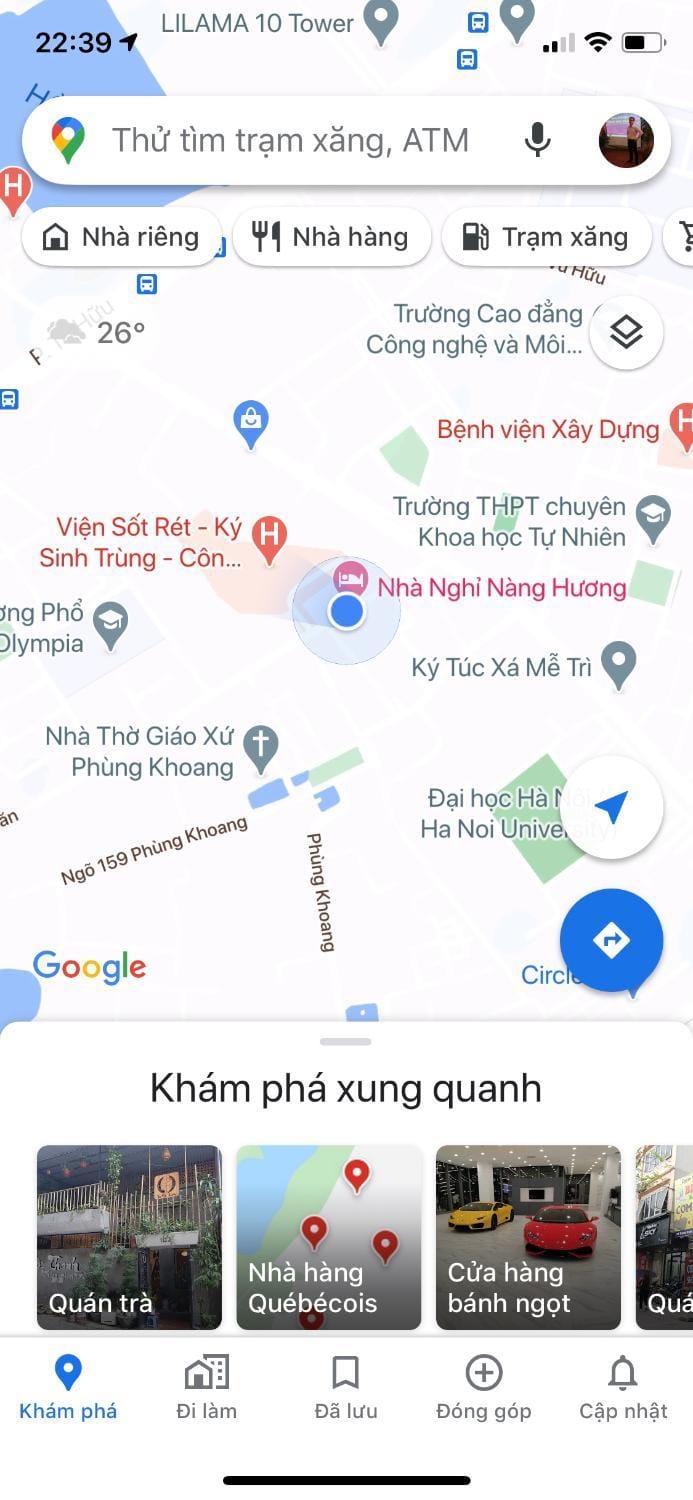
Task: Select the Nhà riêng chip
Action: [x=121, y=237]
